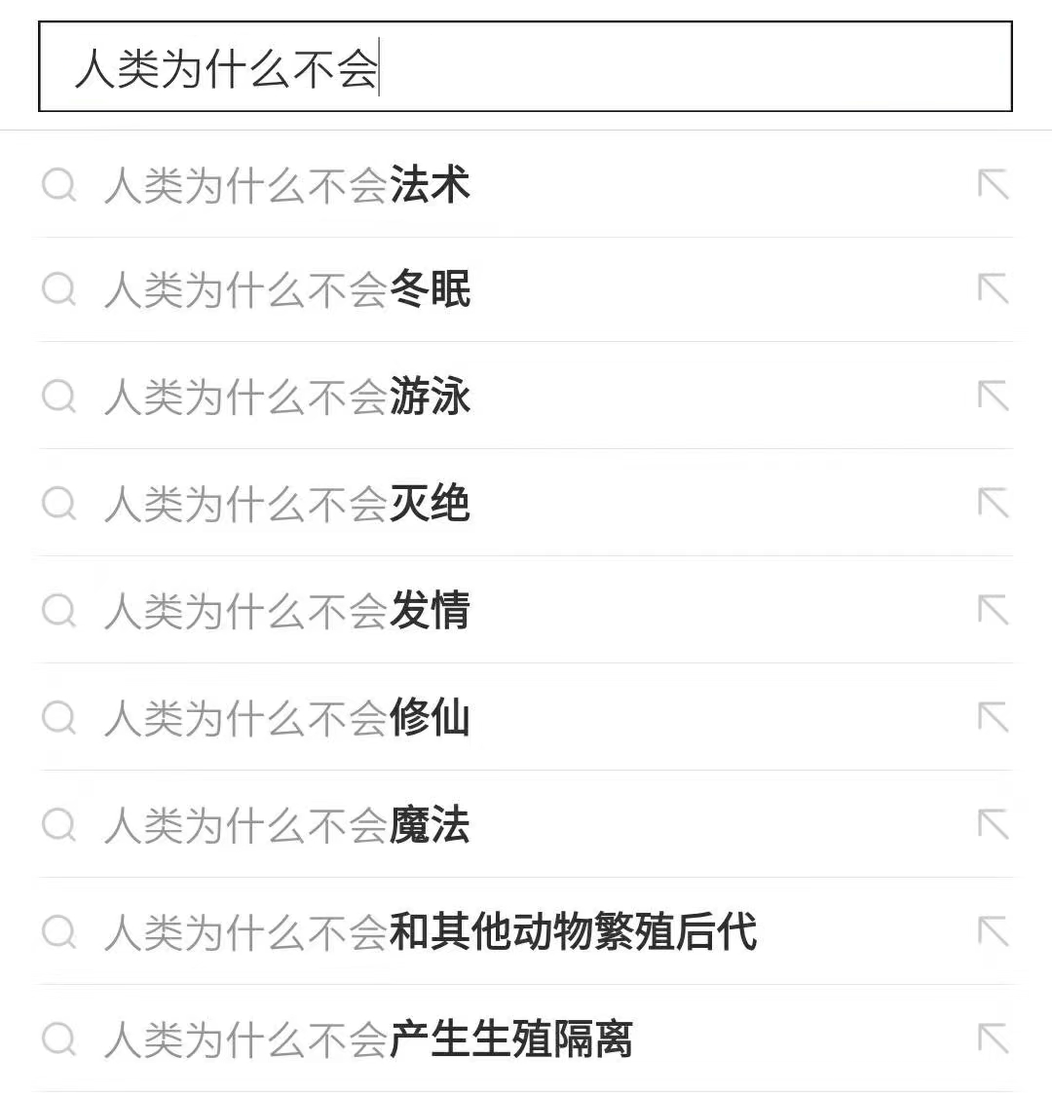Insert 游泳 suggestion via its arrow icon
The height and width of the screenshot is (1095, 1052).
click(x=993, y=396)
